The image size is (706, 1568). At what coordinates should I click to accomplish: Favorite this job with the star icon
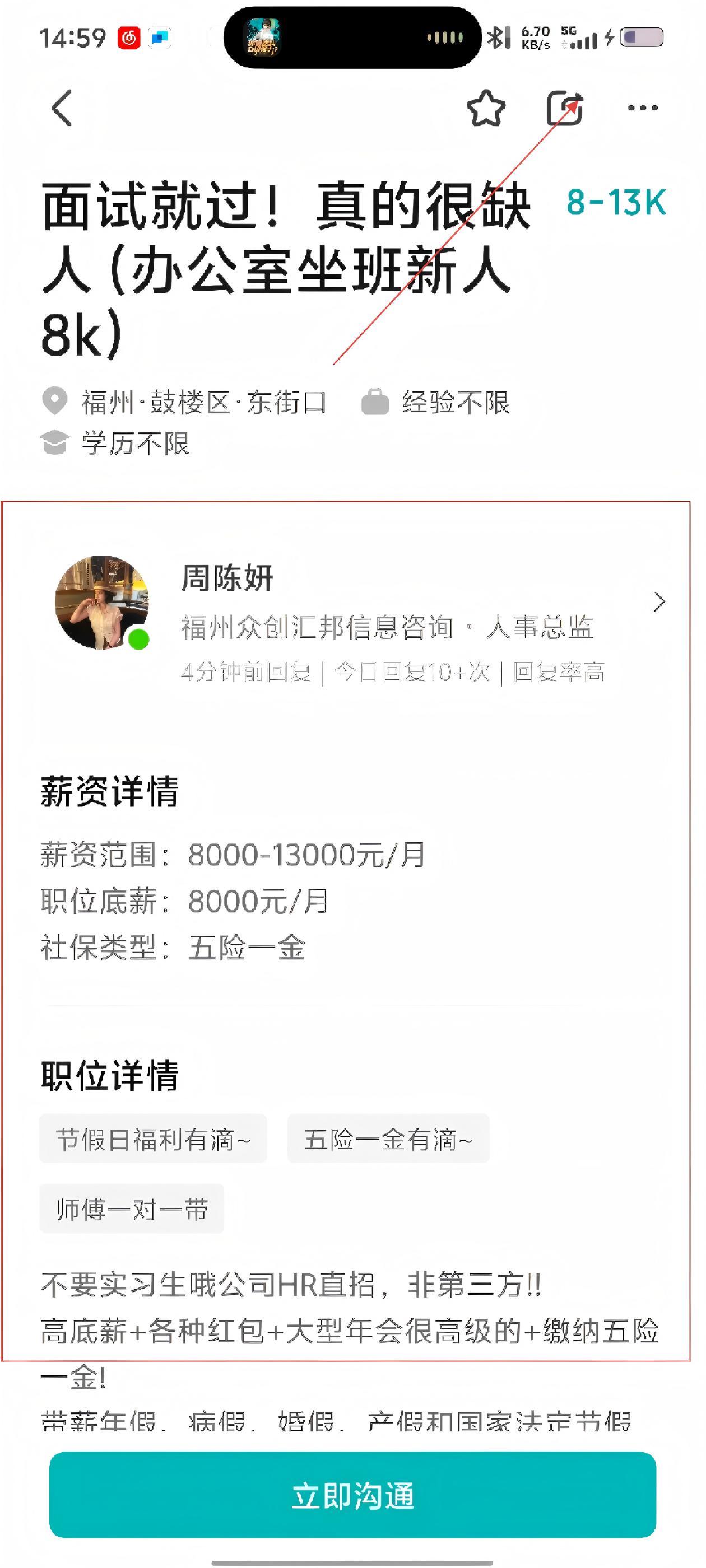coord(485,108)
